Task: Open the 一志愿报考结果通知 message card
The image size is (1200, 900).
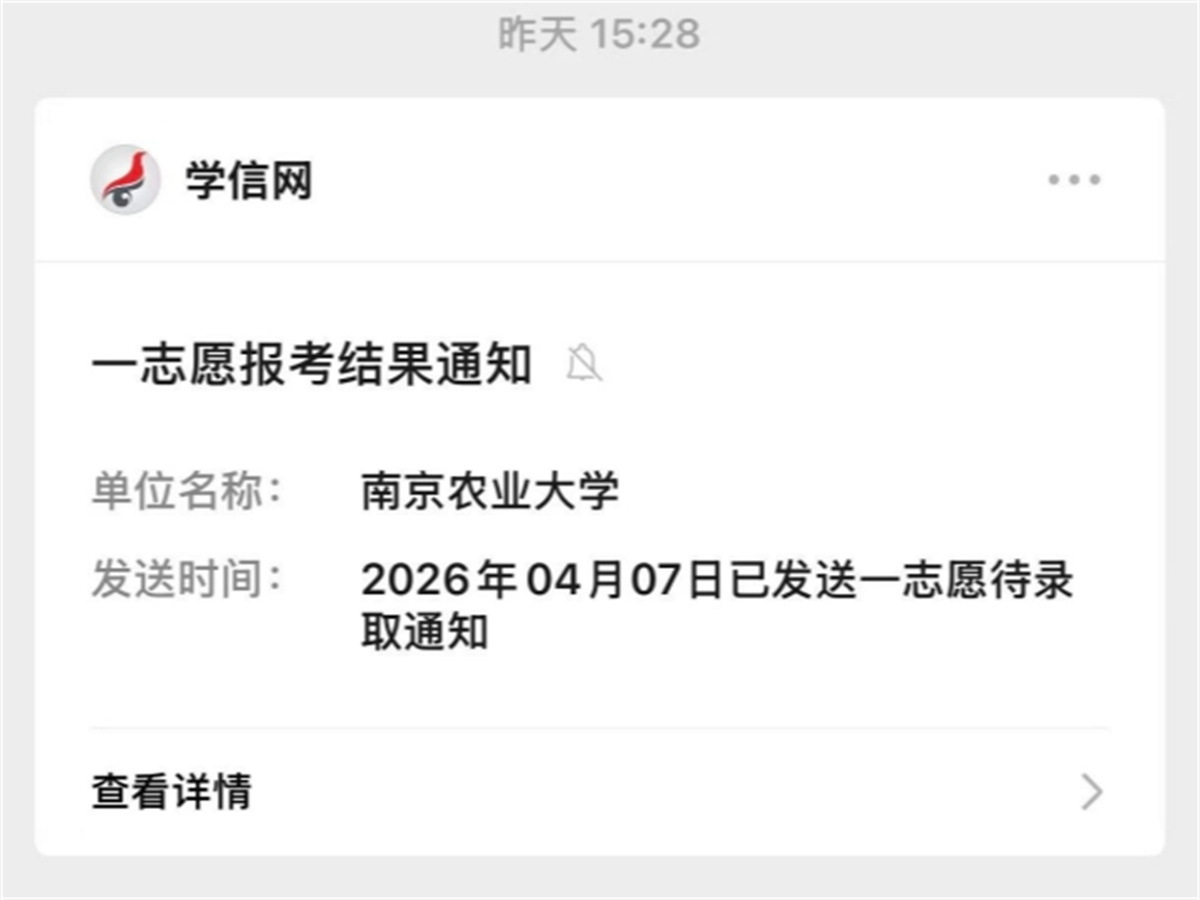Action: pos(600,500)
